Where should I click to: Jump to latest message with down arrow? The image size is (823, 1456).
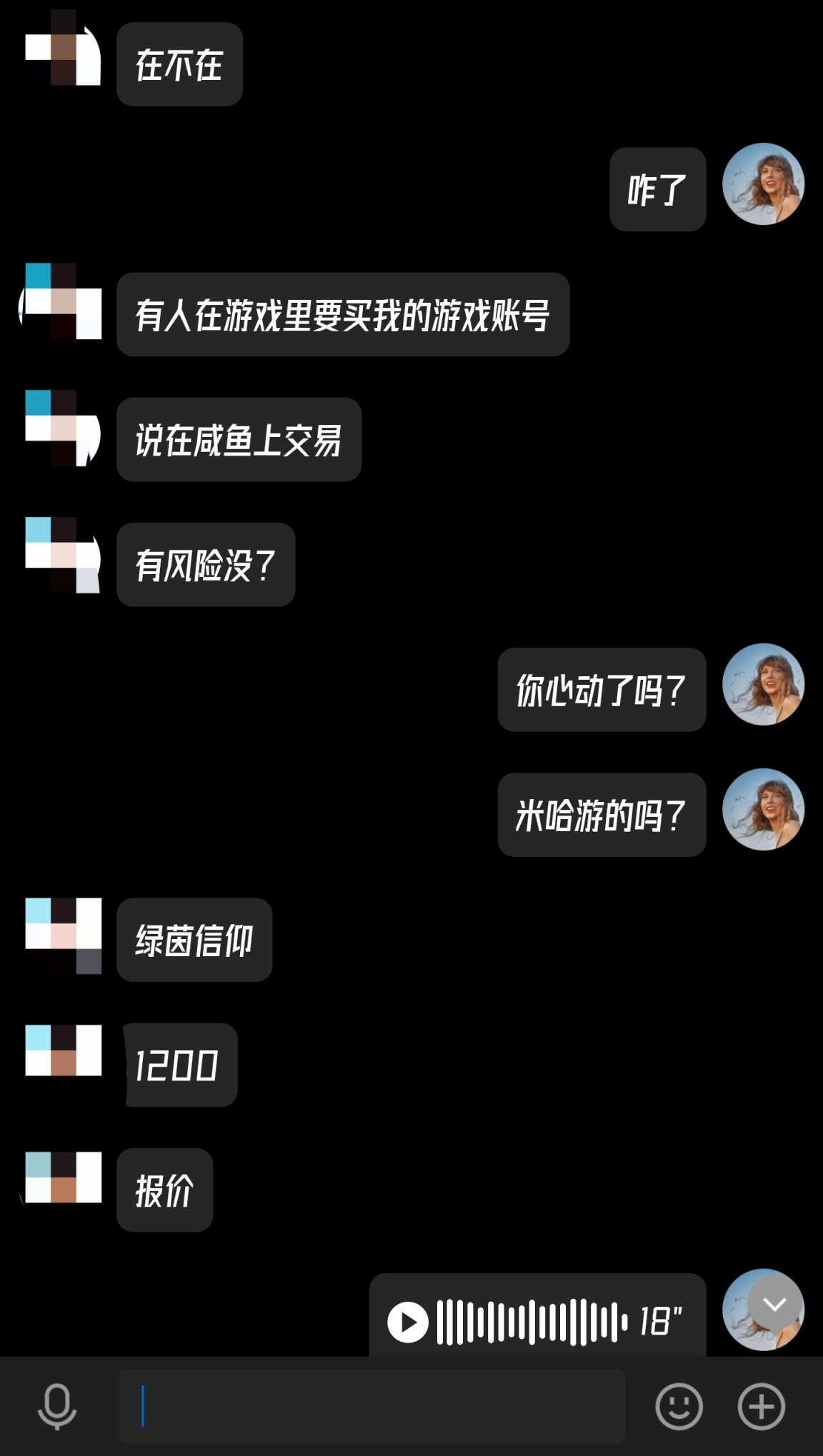pos(774,1305)
